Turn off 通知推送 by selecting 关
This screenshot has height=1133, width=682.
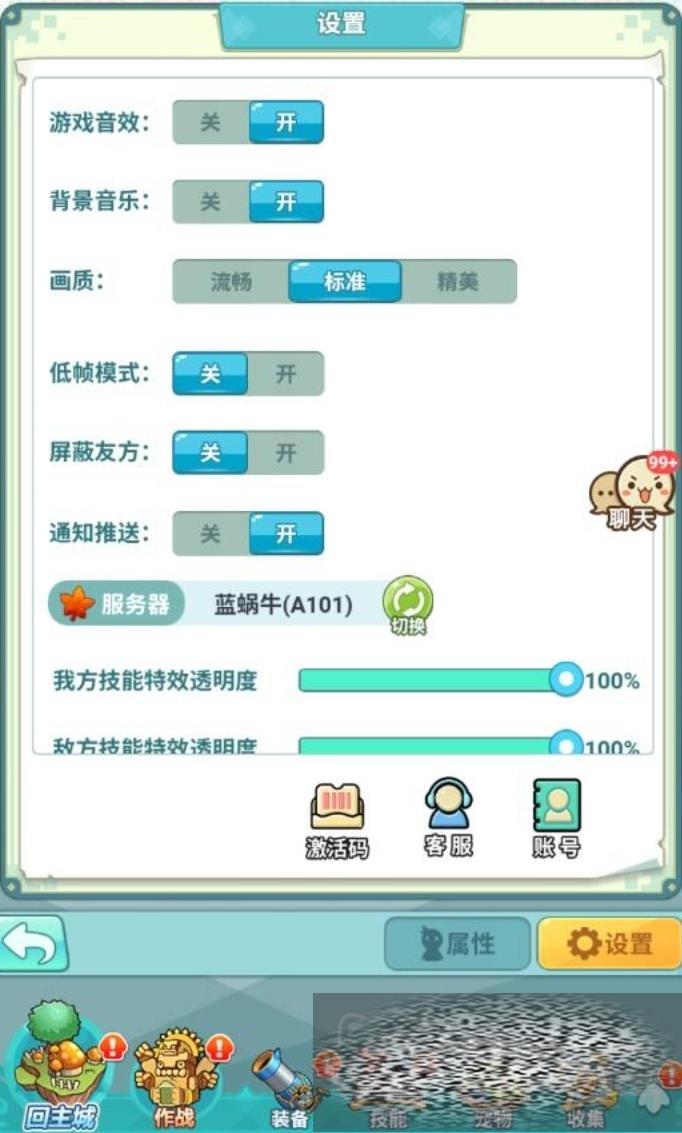point(210,534)
